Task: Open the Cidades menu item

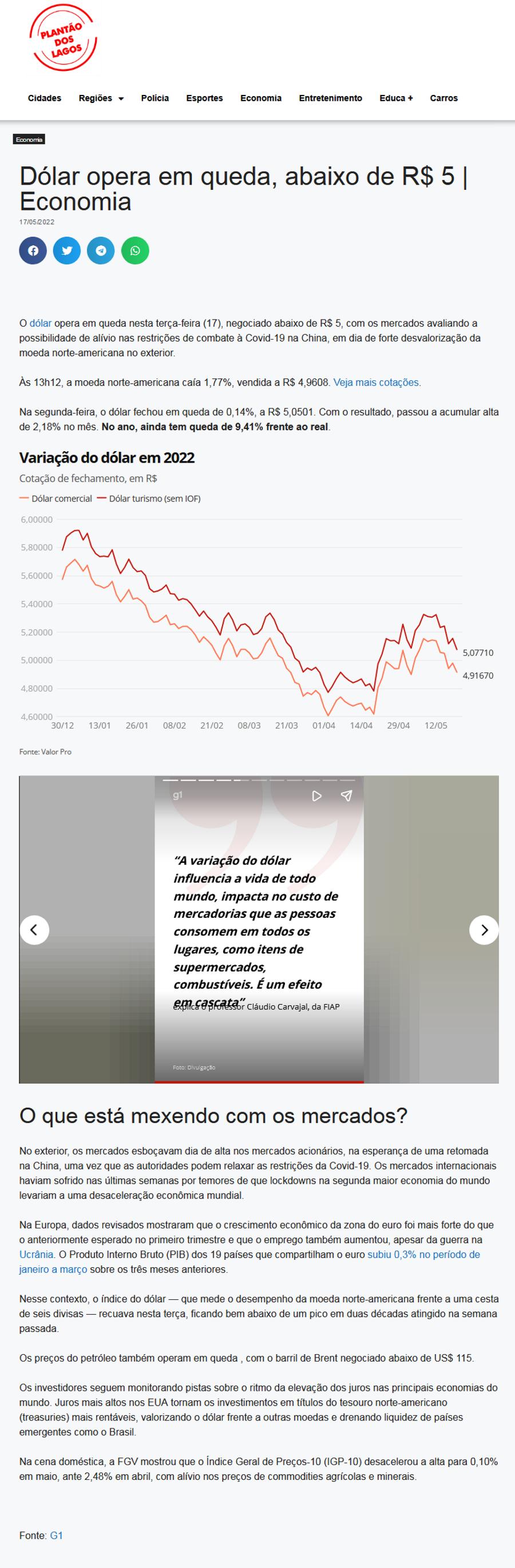Action: 45,98
